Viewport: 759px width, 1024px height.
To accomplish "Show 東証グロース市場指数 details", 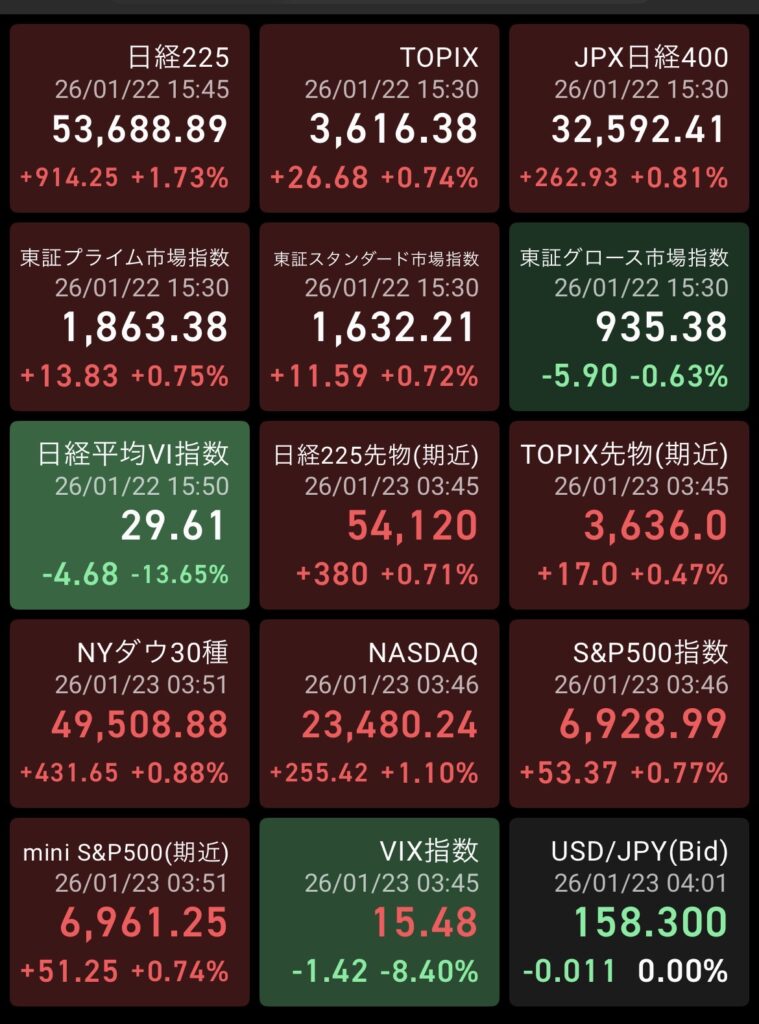I will click(x=629, y=316).
